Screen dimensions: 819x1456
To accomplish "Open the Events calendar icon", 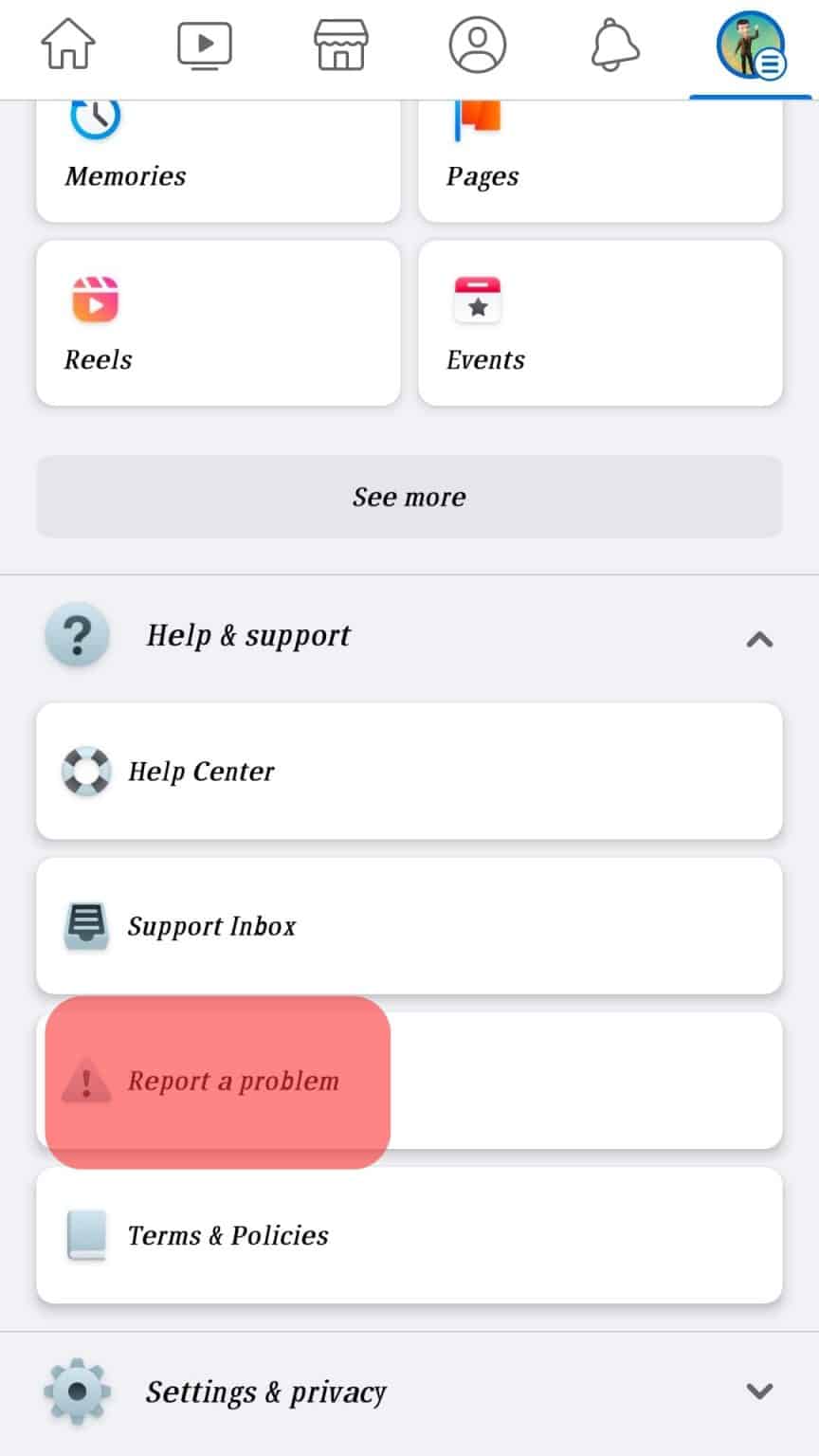I will click(x=479, y=299).
